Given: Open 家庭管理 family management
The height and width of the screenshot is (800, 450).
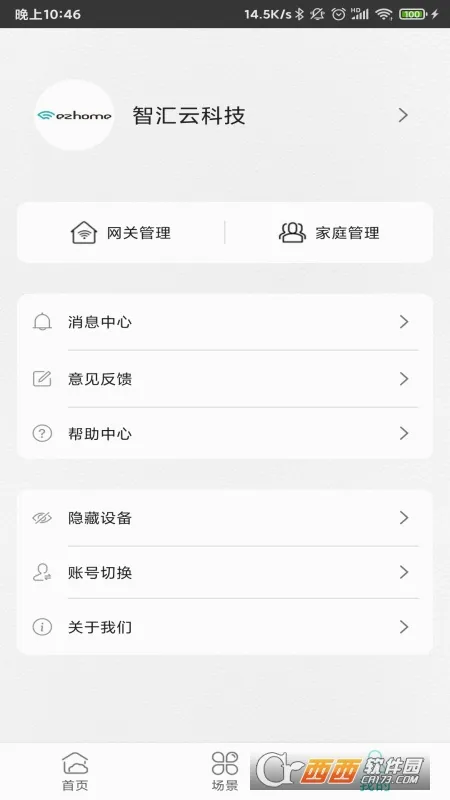Looking at the screenshot, I should 329,233.
